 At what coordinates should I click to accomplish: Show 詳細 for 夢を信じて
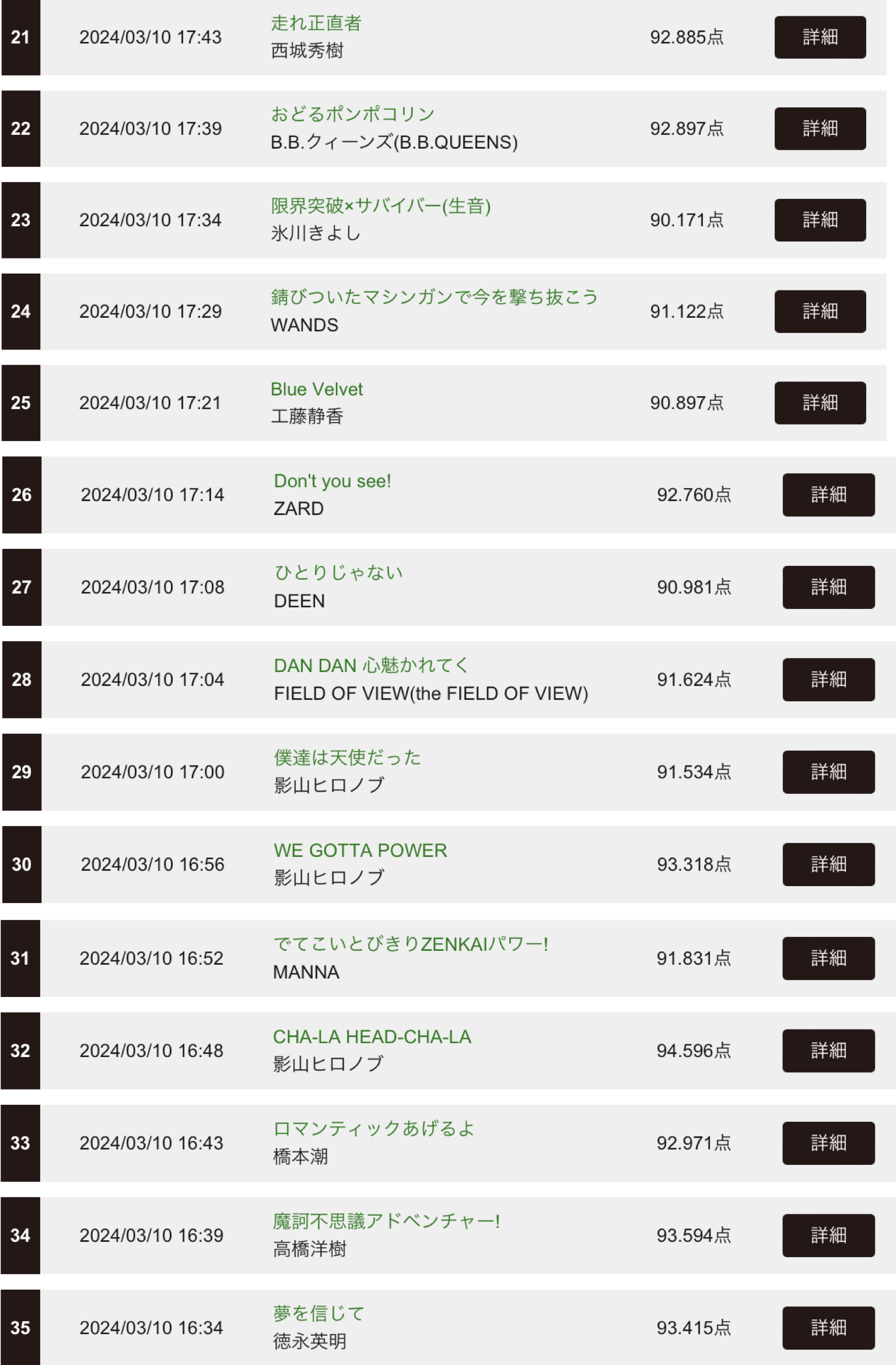828,1328
